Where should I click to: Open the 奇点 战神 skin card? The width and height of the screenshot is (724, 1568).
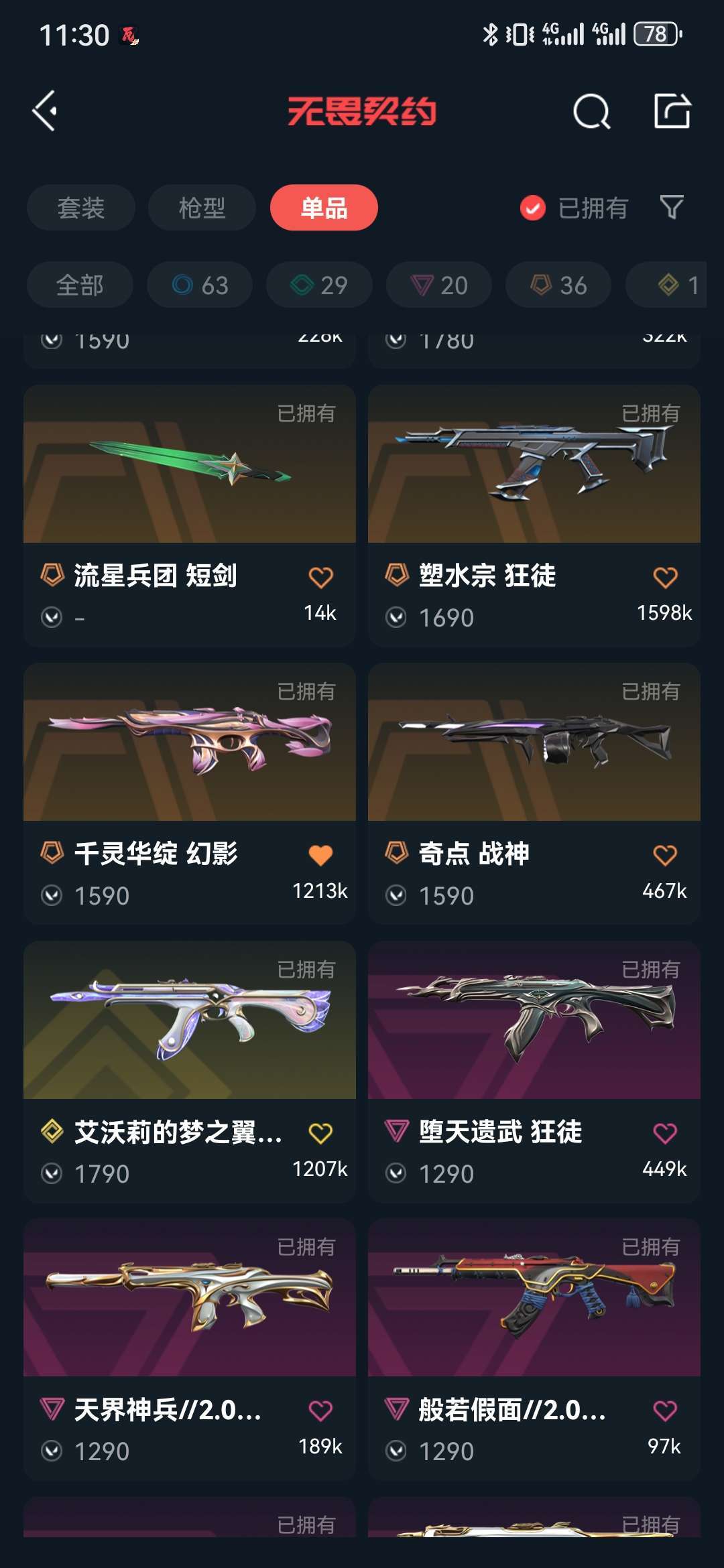click(x=534, y=793)
